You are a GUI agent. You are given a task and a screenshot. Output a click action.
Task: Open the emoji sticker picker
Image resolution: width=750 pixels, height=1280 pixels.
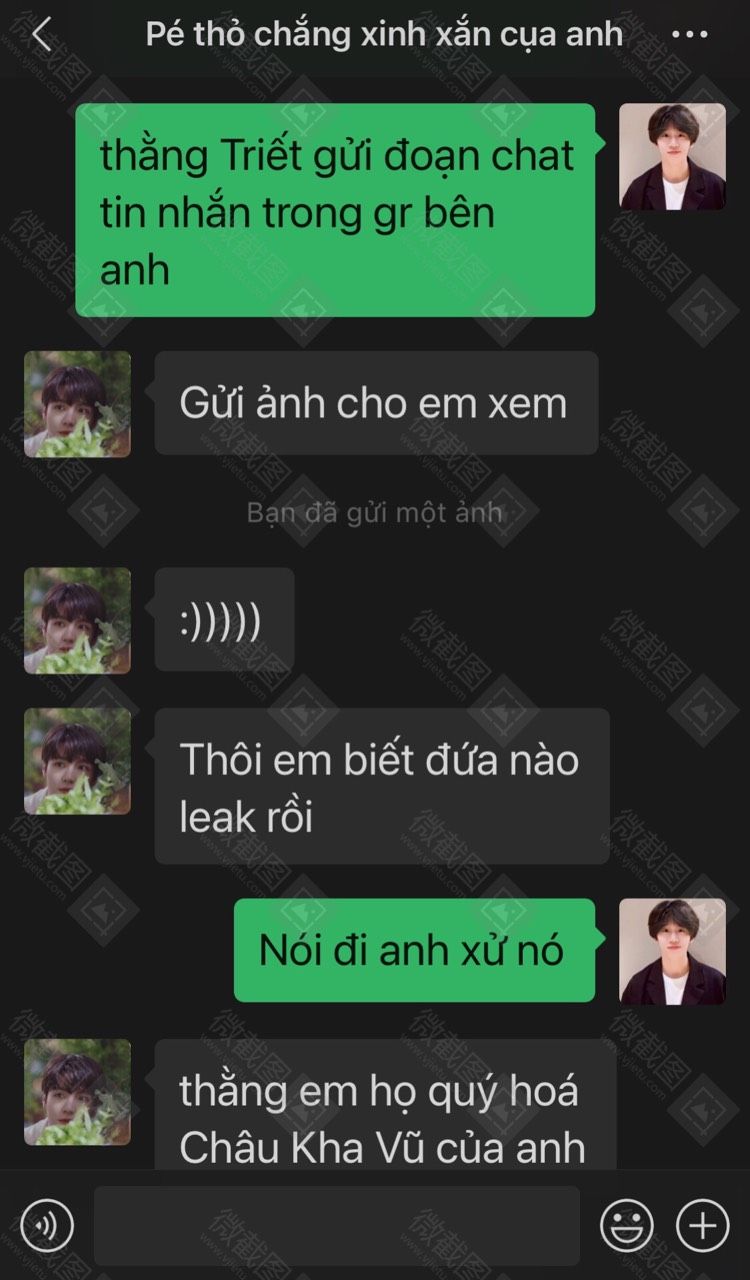pyautogui.click(x=627, y=1224)
